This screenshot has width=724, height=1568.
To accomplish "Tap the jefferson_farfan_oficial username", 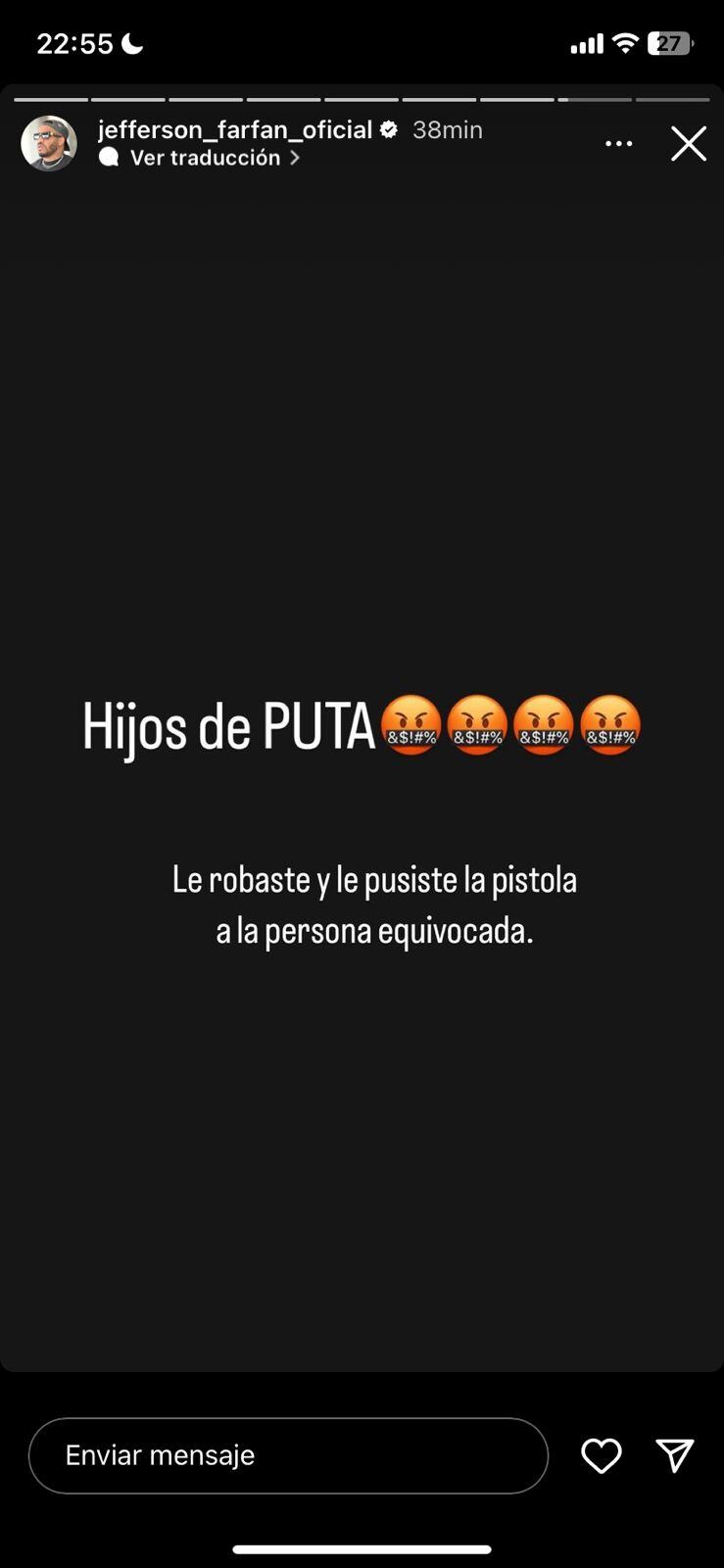I will 234,129.
